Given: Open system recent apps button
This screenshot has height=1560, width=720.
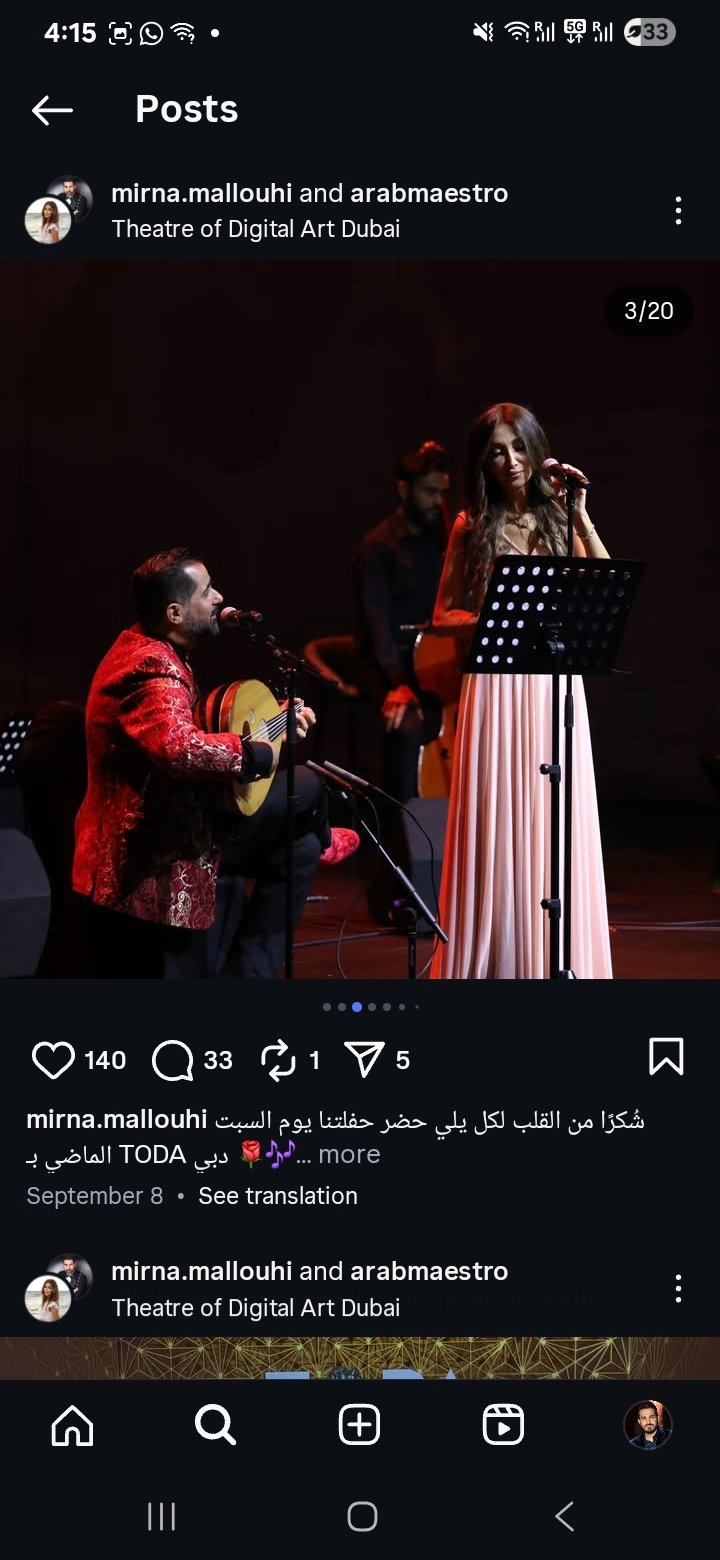Looking at the screenshot, I should click(x=161, y=1517).
